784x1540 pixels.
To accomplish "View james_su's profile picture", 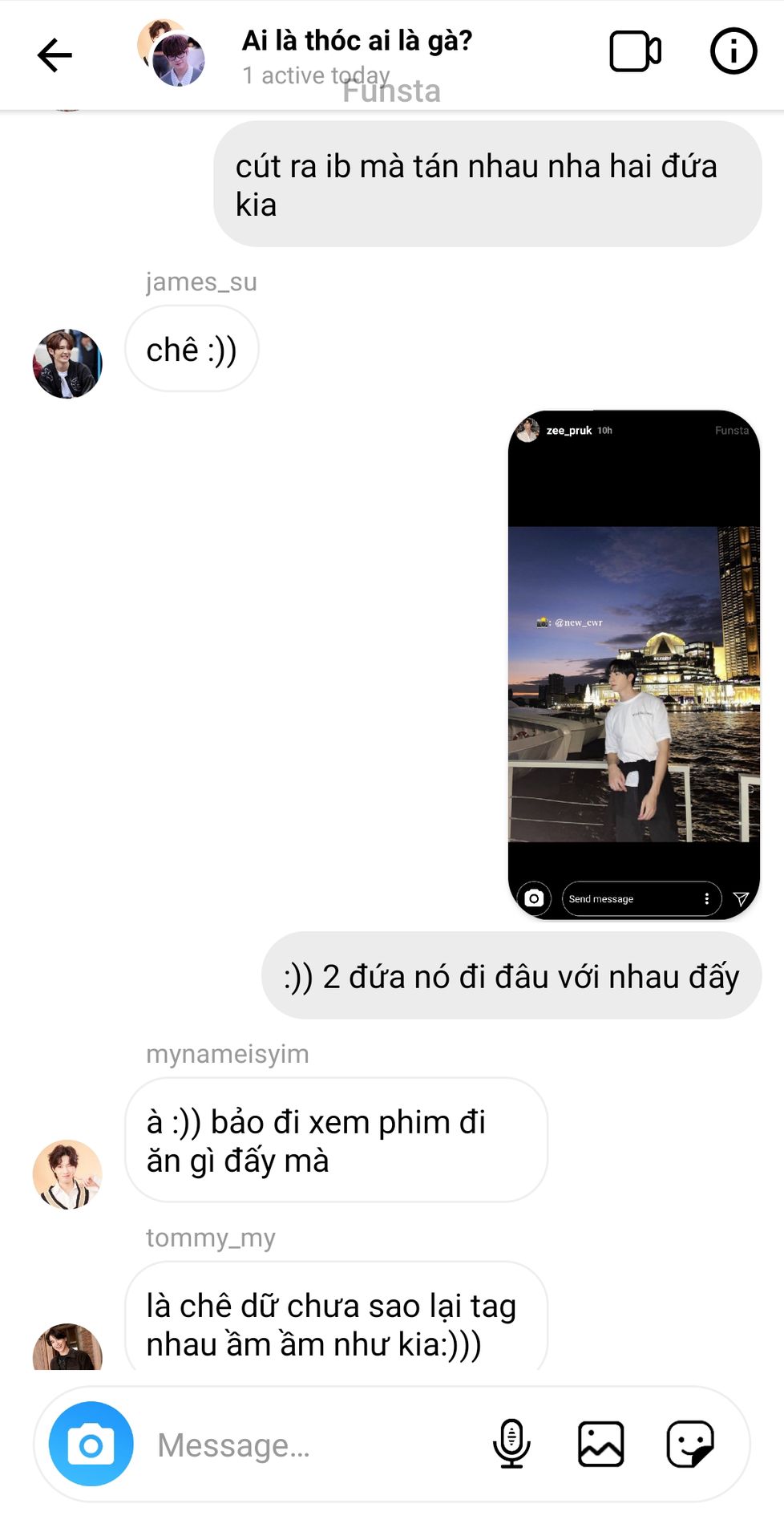I will click(67, 363).
